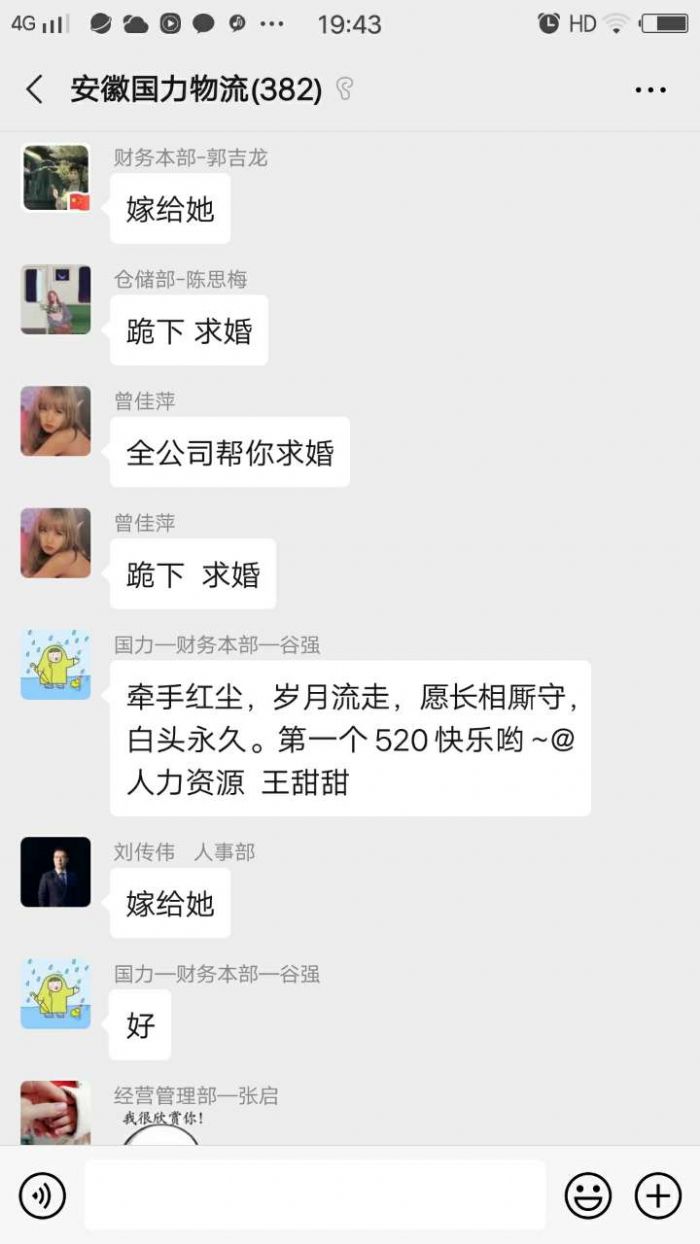
Task: View 经营管理部—张启's avatar
Action: tap(56, 1112)
